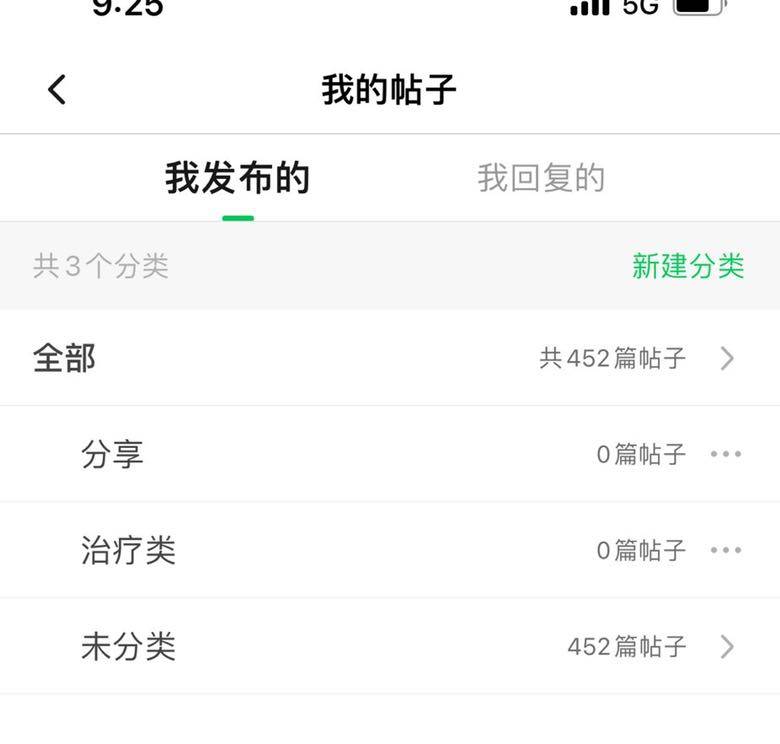Switch to the 我发布的 tab
This screenshot has width=780, height=744.
237,179
